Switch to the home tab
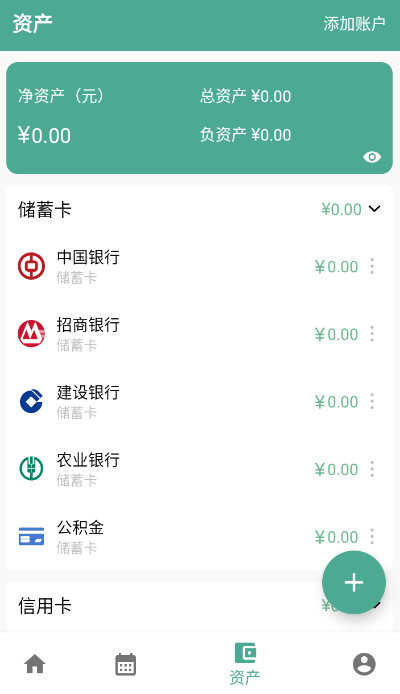 (x=35, y=664)
